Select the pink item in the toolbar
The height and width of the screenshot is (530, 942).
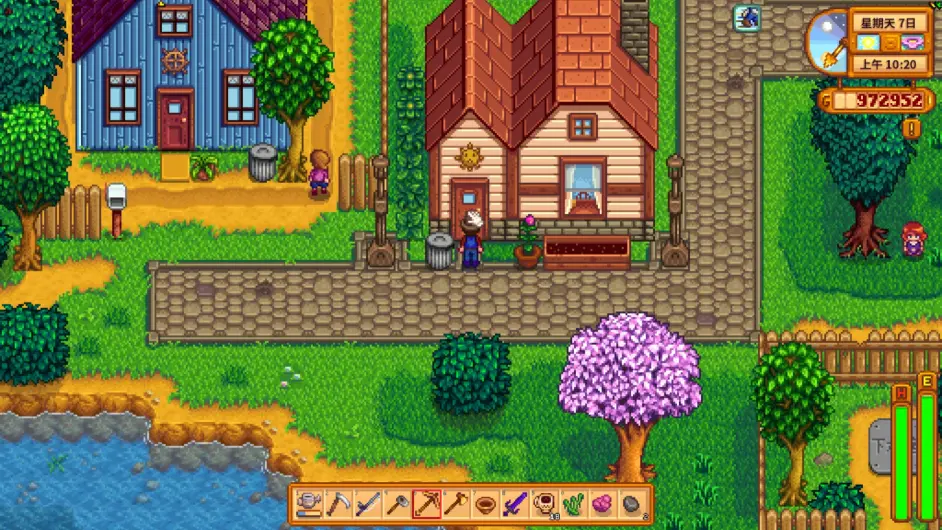pos(602,503)
